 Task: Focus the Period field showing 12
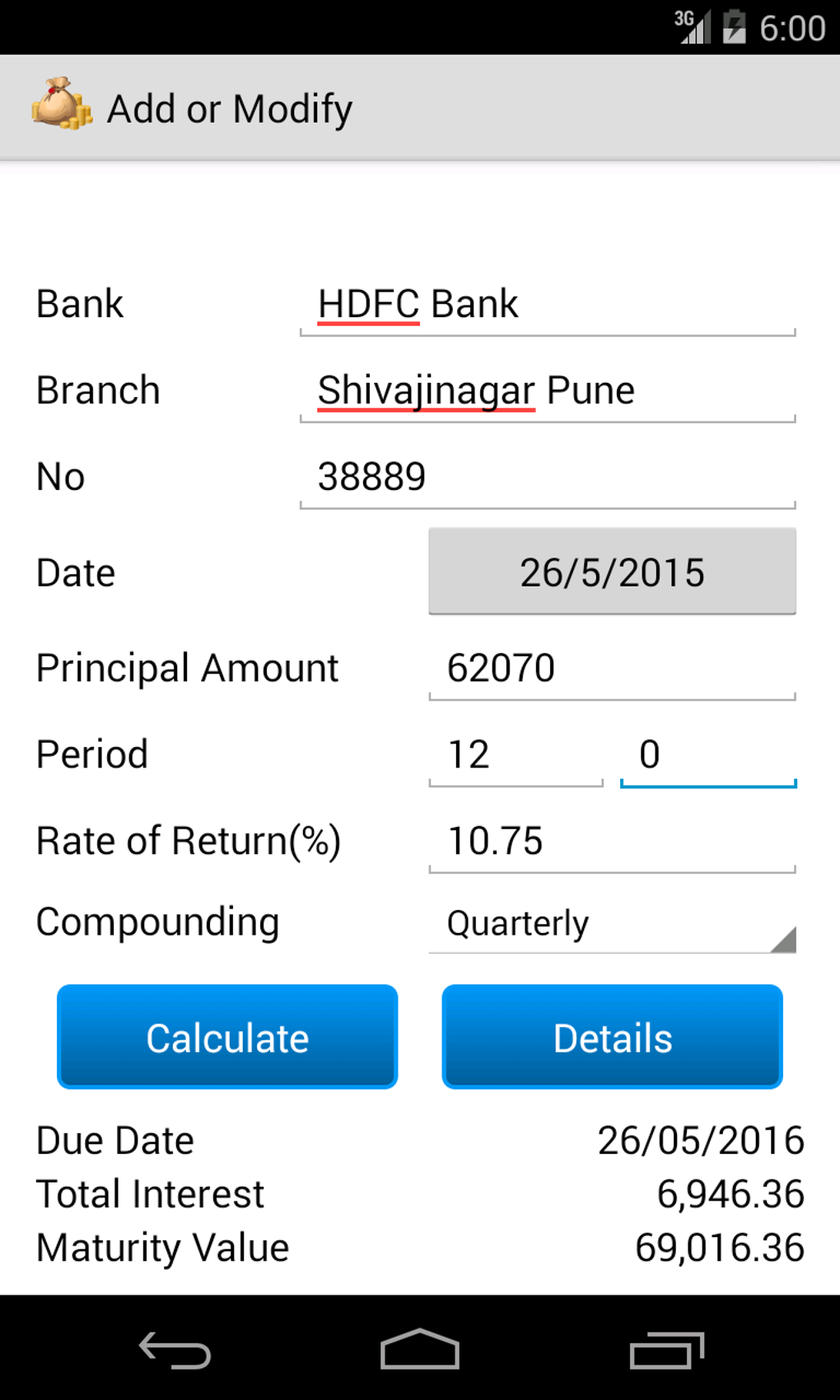[516, 755]
